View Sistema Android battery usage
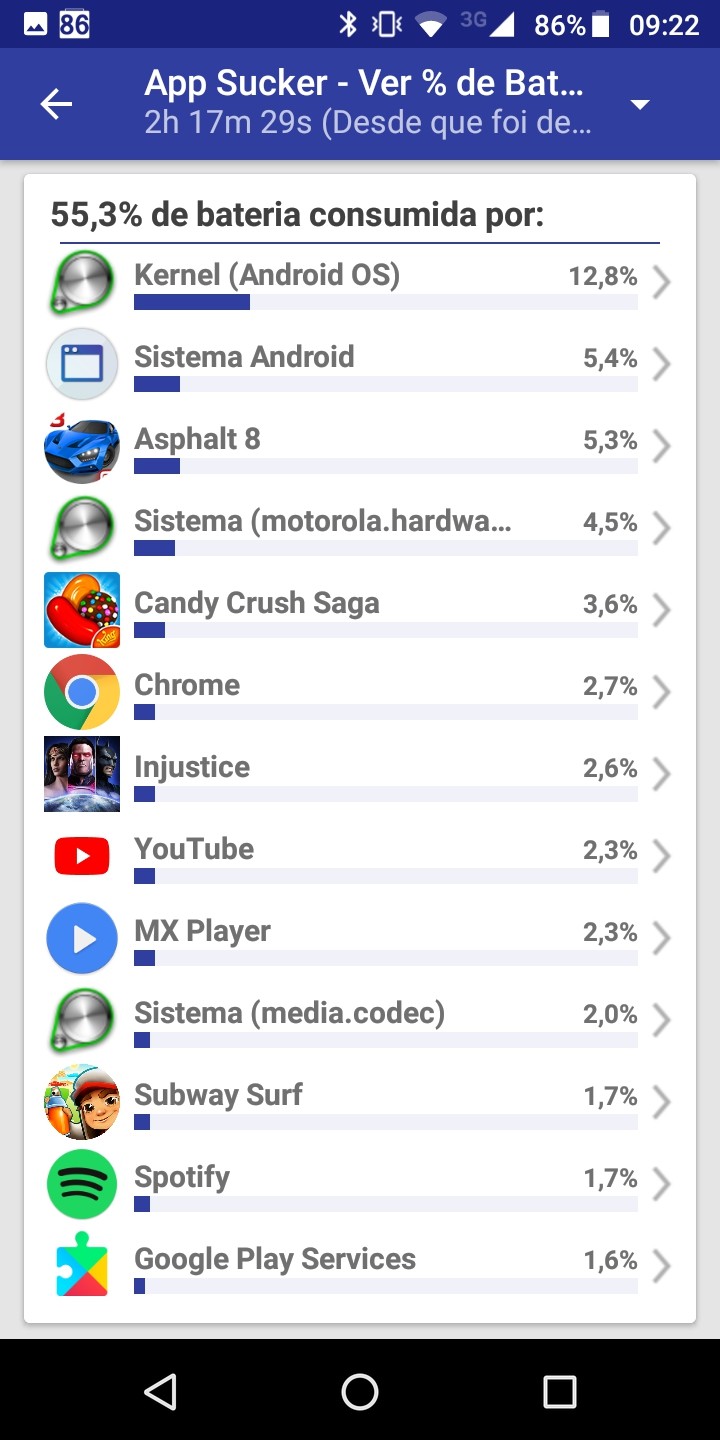Screen dimensions: 720x1440 [x=360, y=365]
